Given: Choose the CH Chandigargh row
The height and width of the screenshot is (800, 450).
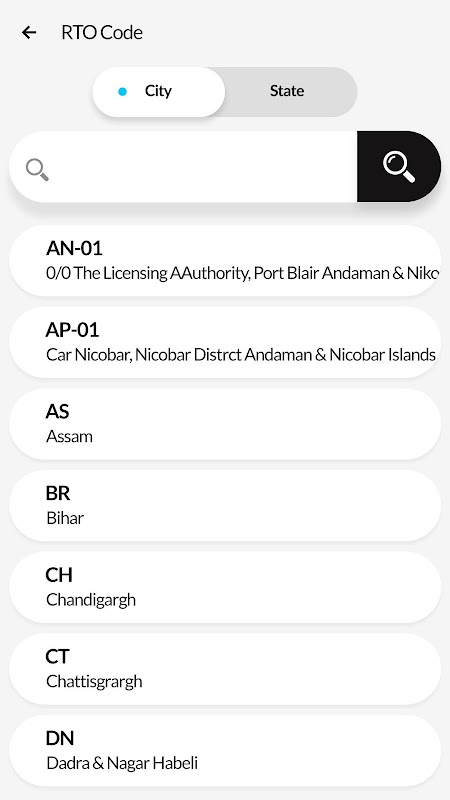Looking at the screenshot, I should click(x=225, y=587).
